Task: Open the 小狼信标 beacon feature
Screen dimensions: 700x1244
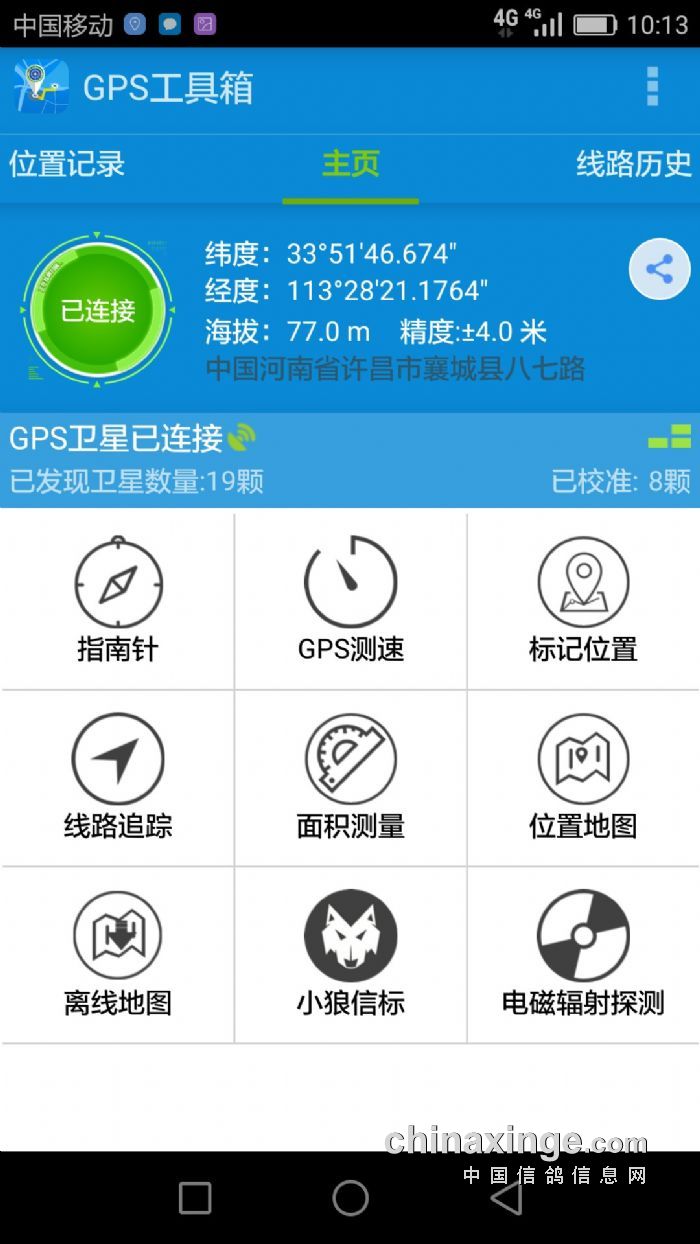Action: point(350,954)
